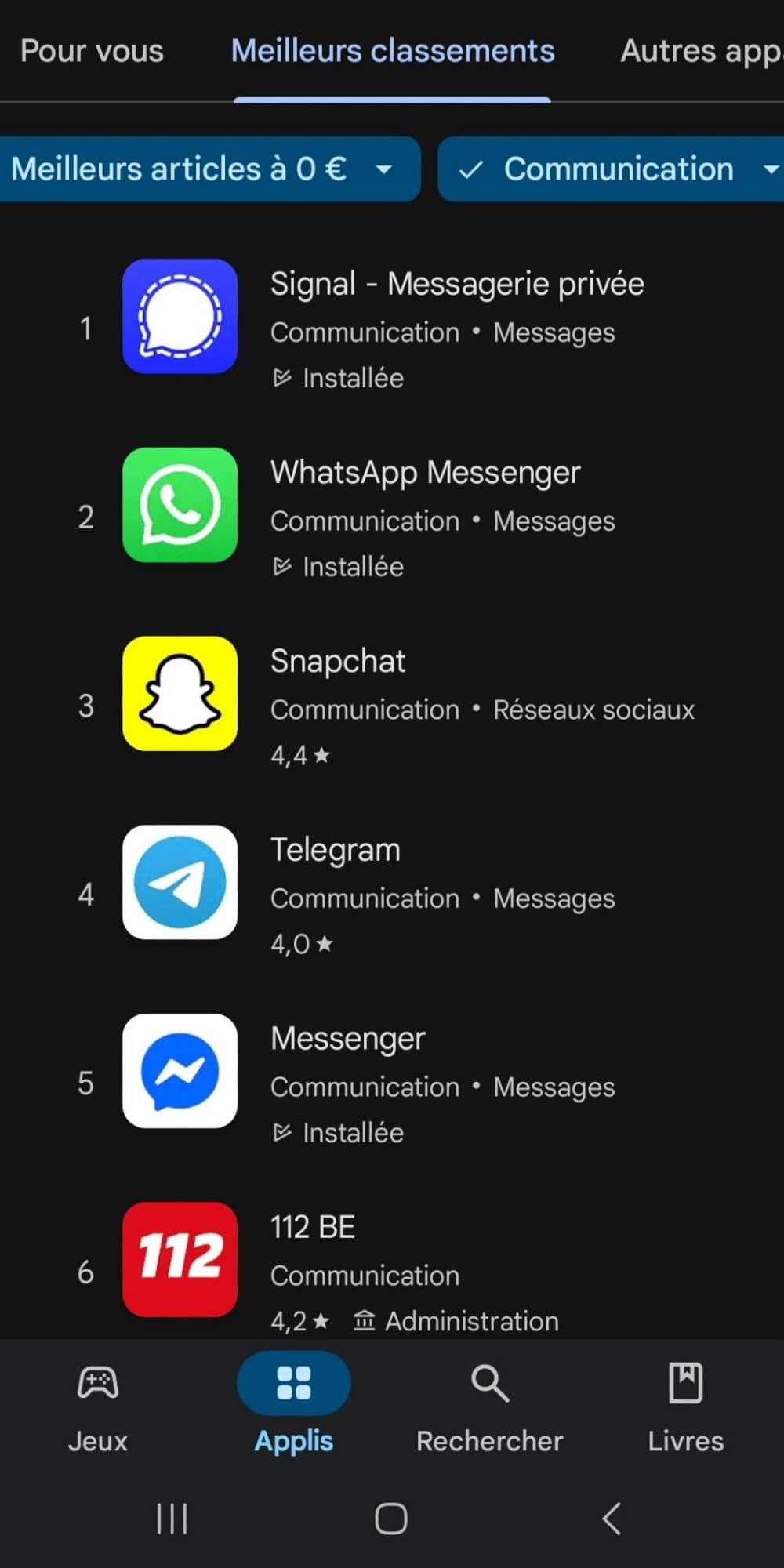Select Telegram from the ranking
Image resolution: width=784 pixels, height=1568 pixels.
pos(336,851)
